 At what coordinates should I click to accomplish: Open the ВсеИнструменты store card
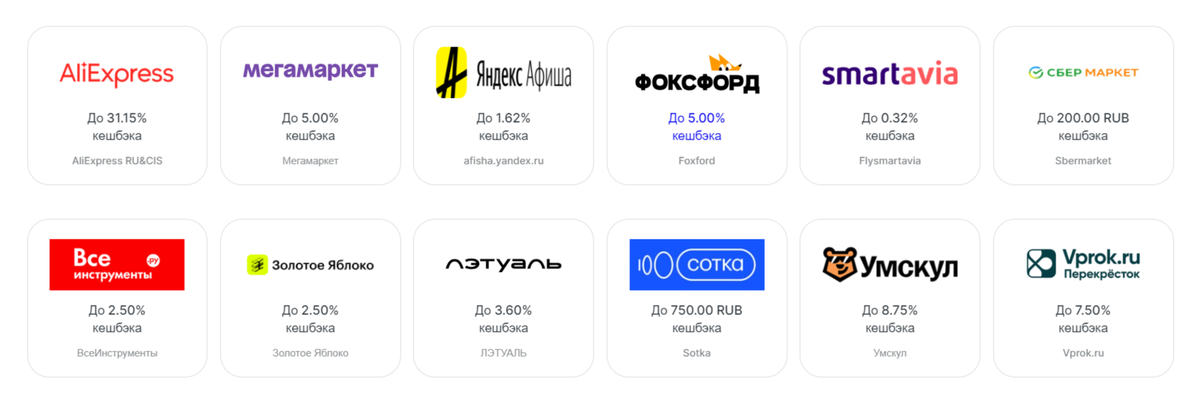tap(117, 298)
